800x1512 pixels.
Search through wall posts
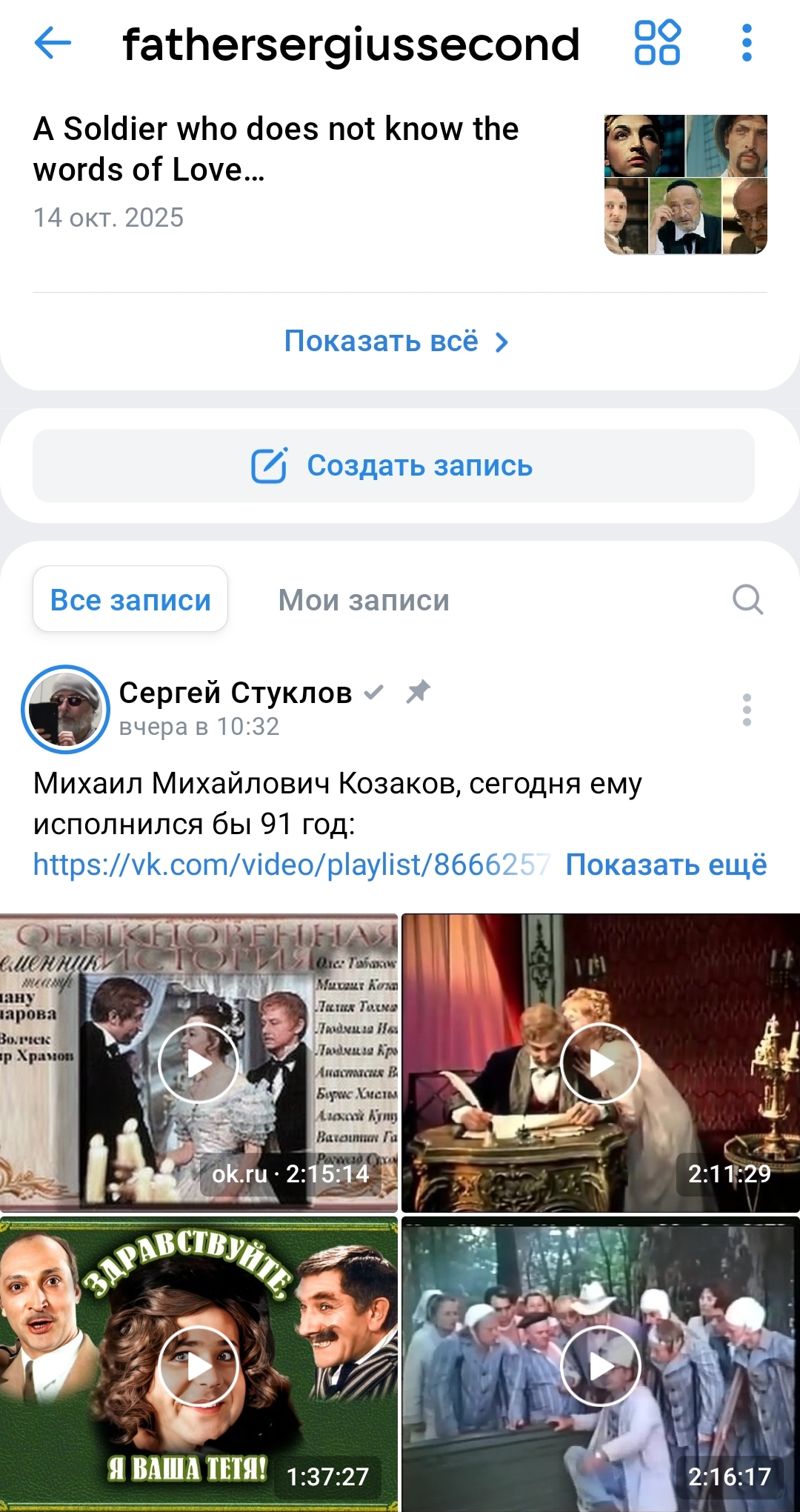747,599
